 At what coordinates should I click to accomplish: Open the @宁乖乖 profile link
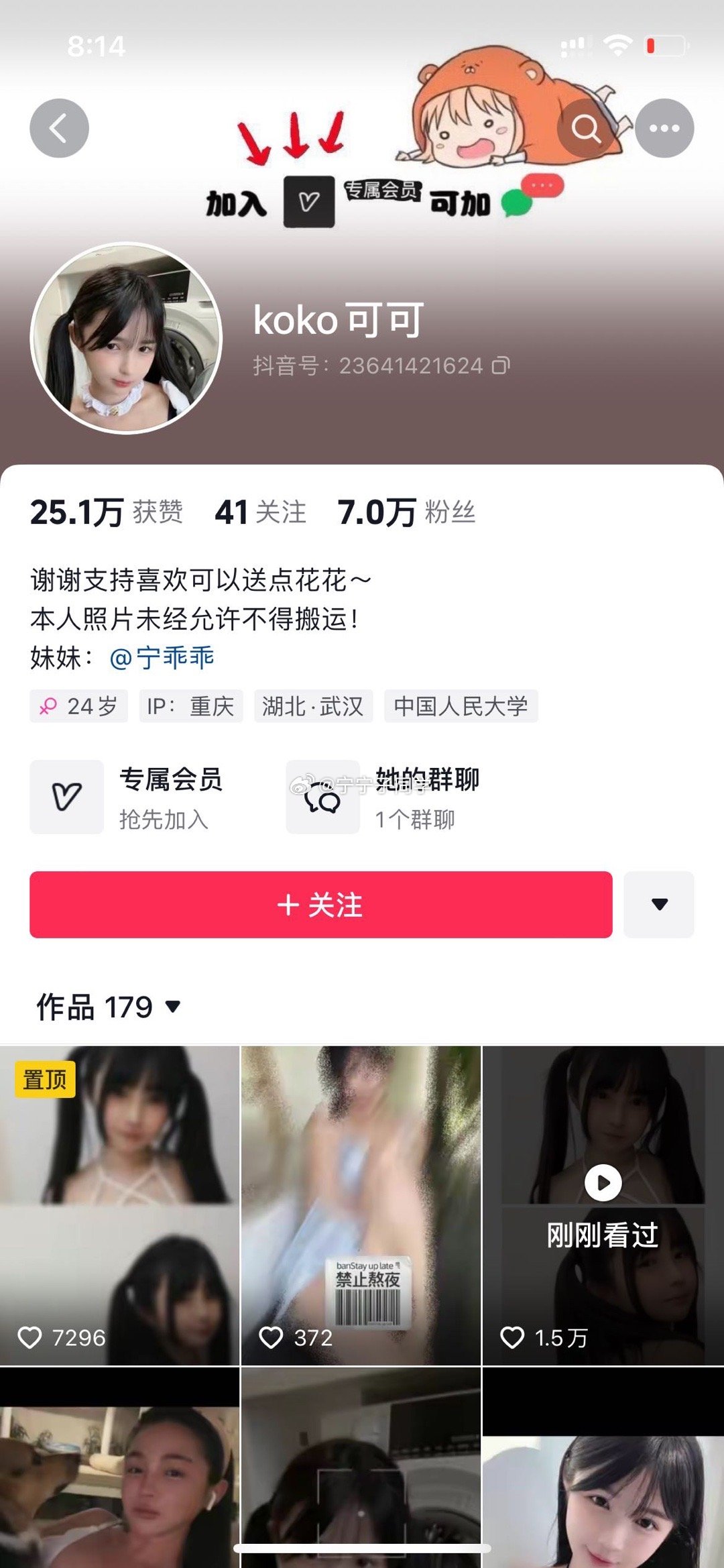tap(162, 658)
